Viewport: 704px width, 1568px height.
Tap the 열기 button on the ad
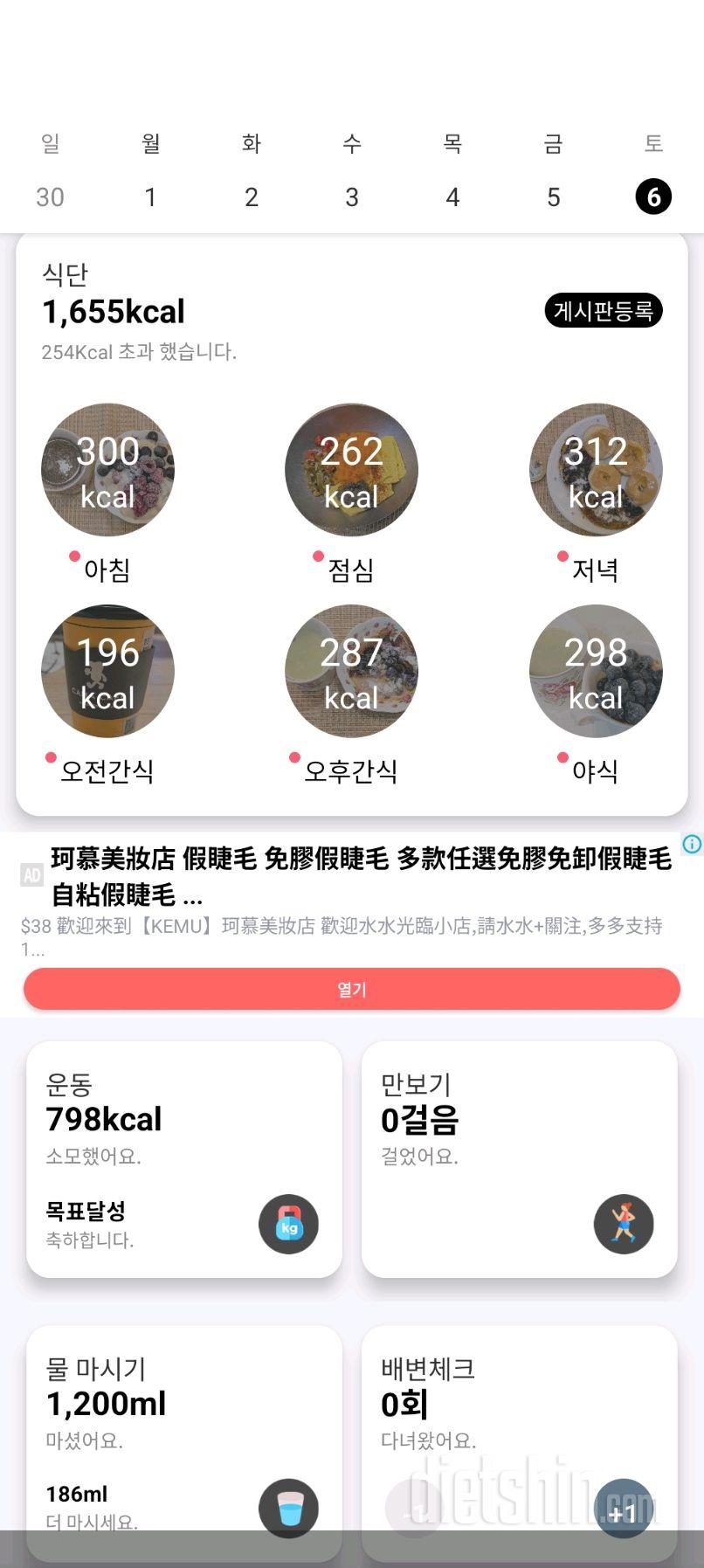(x=351, y=988)
